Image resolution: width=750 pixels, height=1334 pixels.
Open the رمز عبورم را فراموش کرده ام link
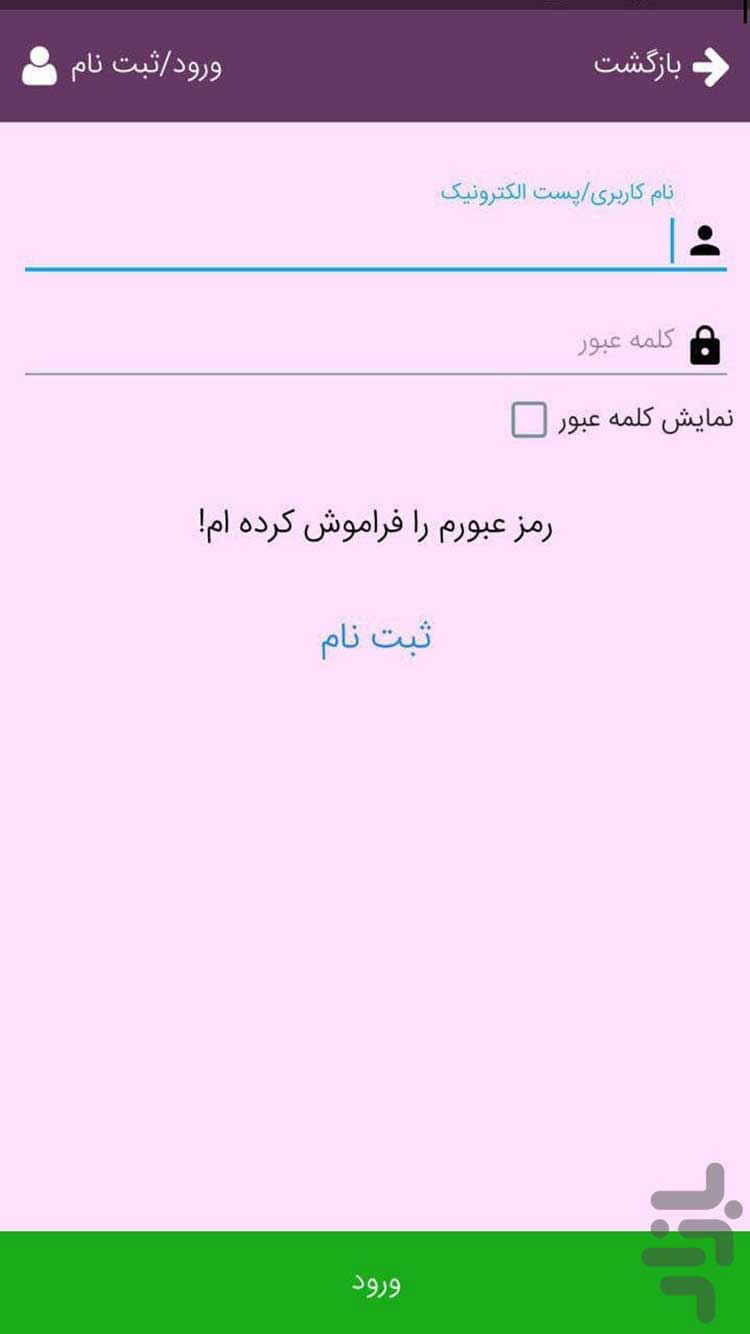375,527
